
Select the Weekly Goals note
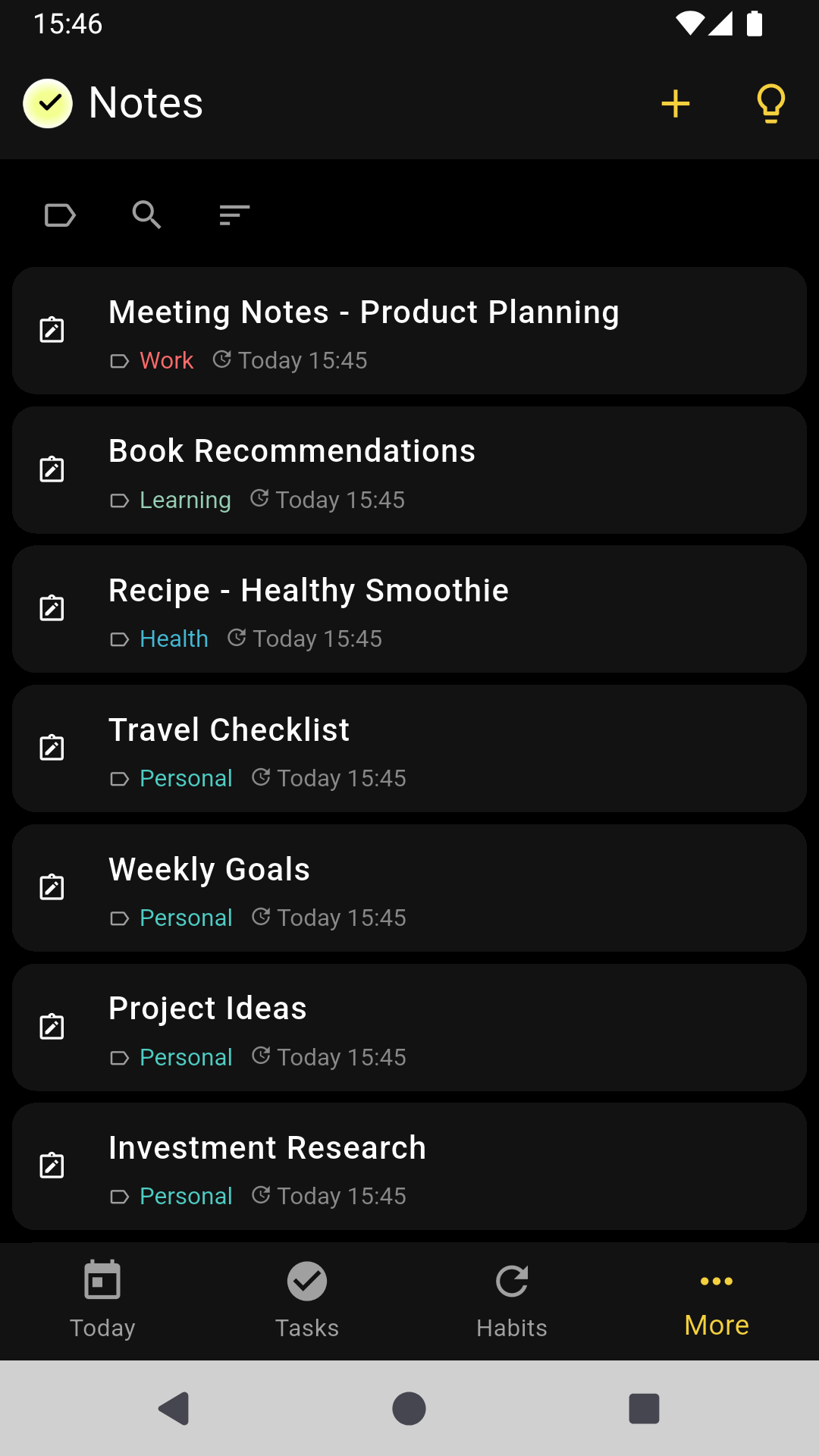(x=409, y=888)
